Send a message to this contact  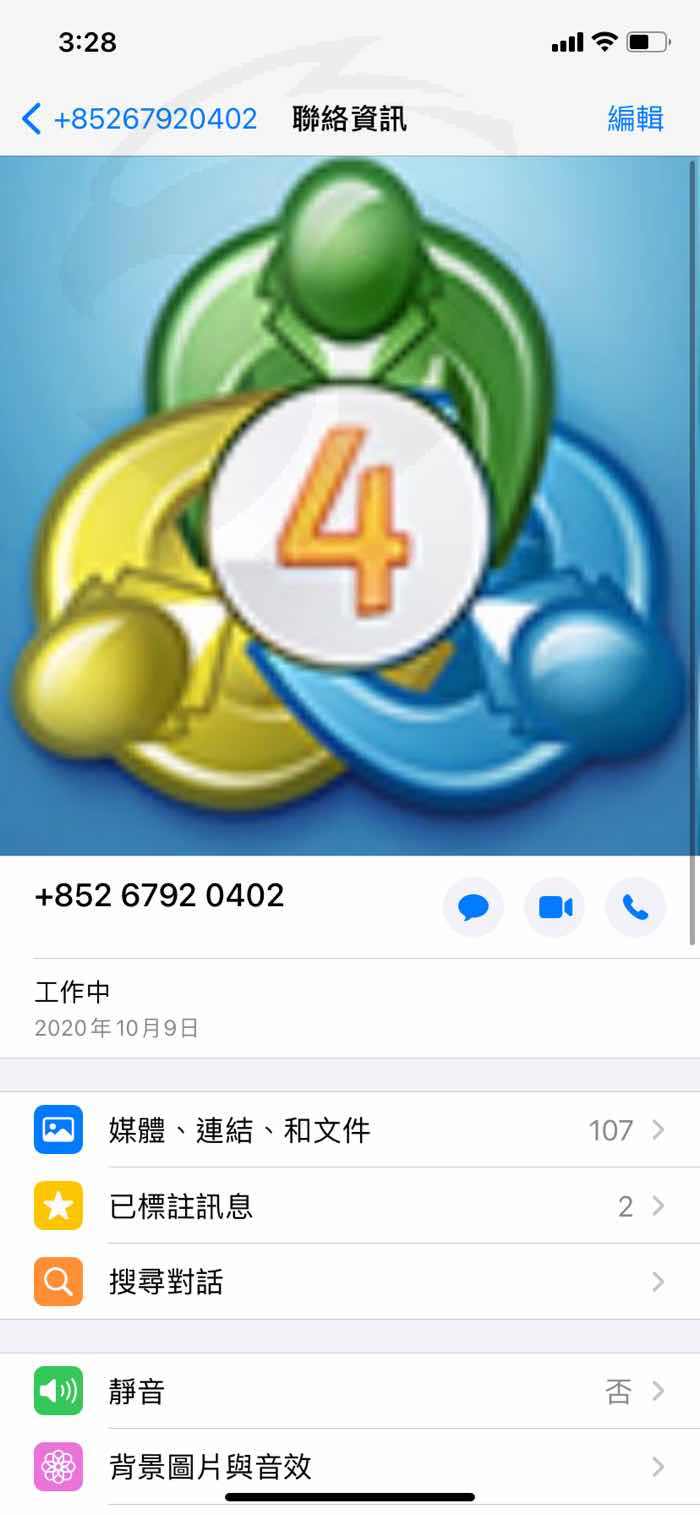click(x=473, y=907)
